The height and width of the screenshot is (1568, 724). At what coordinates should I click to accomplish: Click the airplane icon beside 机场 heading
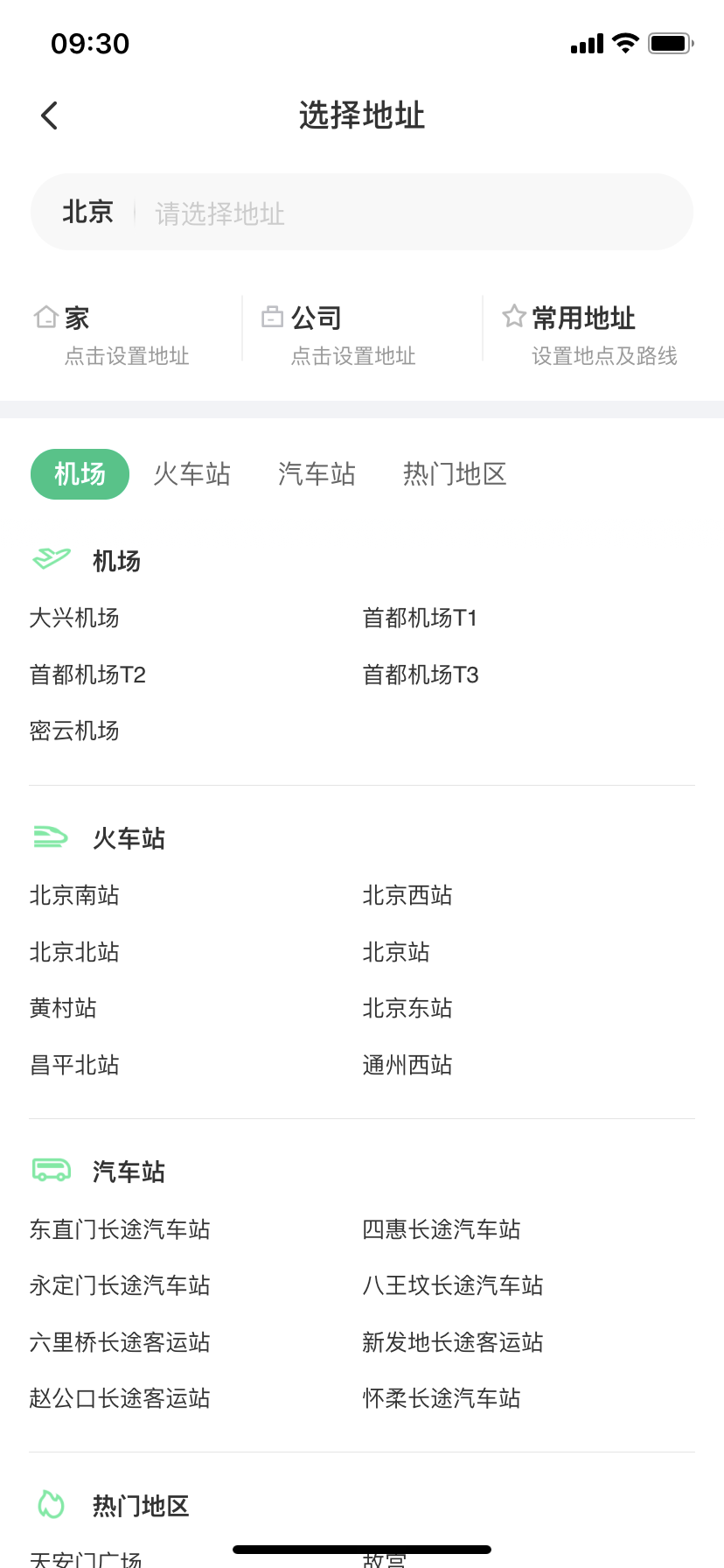click(51, 559)
